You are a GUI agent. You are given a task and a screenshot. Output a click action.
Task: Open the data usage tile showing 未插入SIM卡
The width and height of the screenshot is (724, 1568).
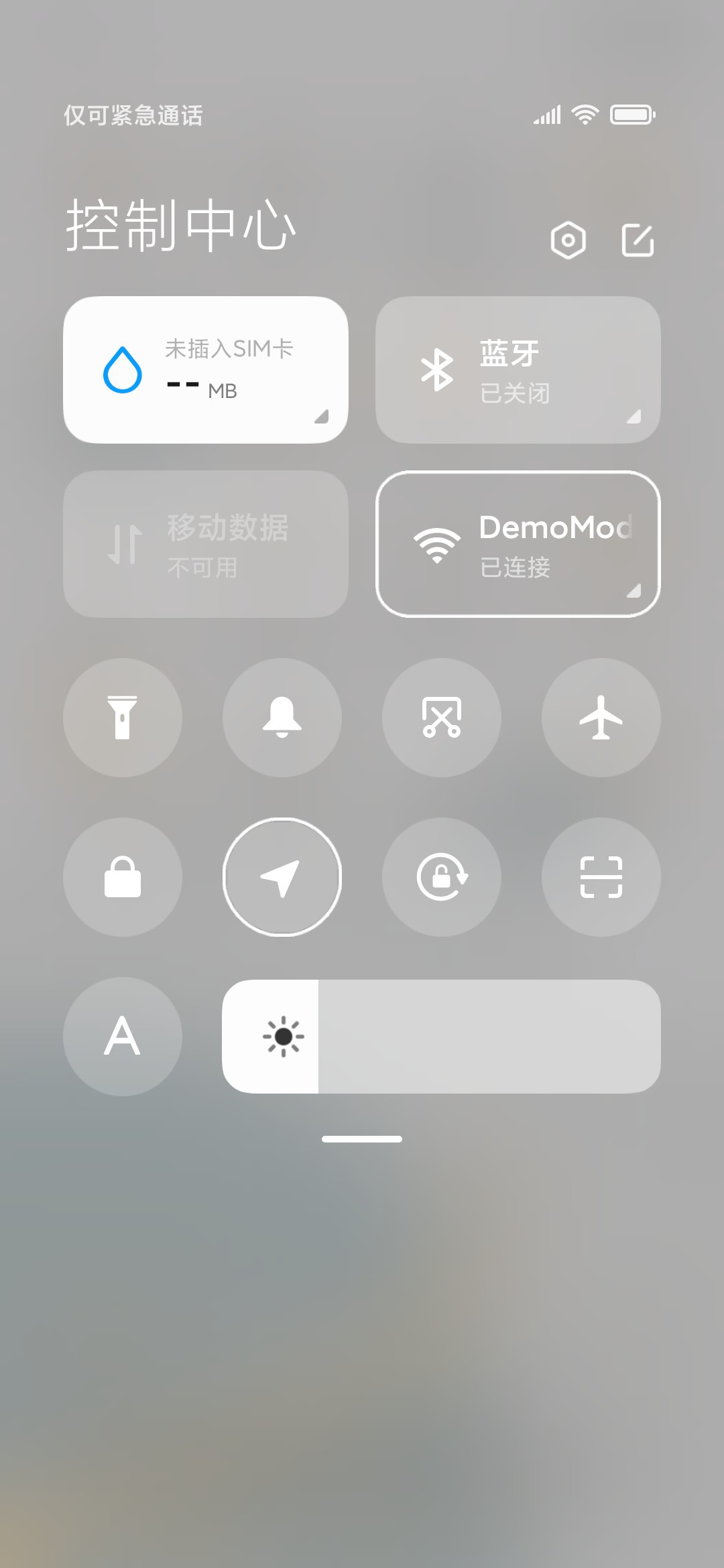point(206,370)
